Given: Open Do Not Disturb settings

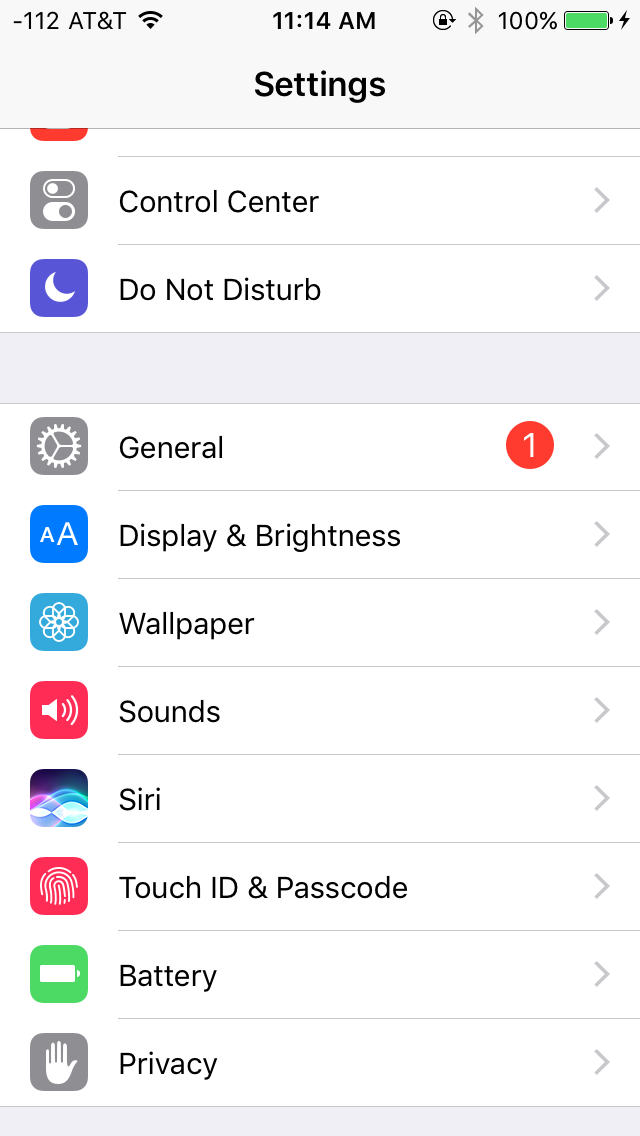Looking at the screenshot, I should (x=320, y=289).
